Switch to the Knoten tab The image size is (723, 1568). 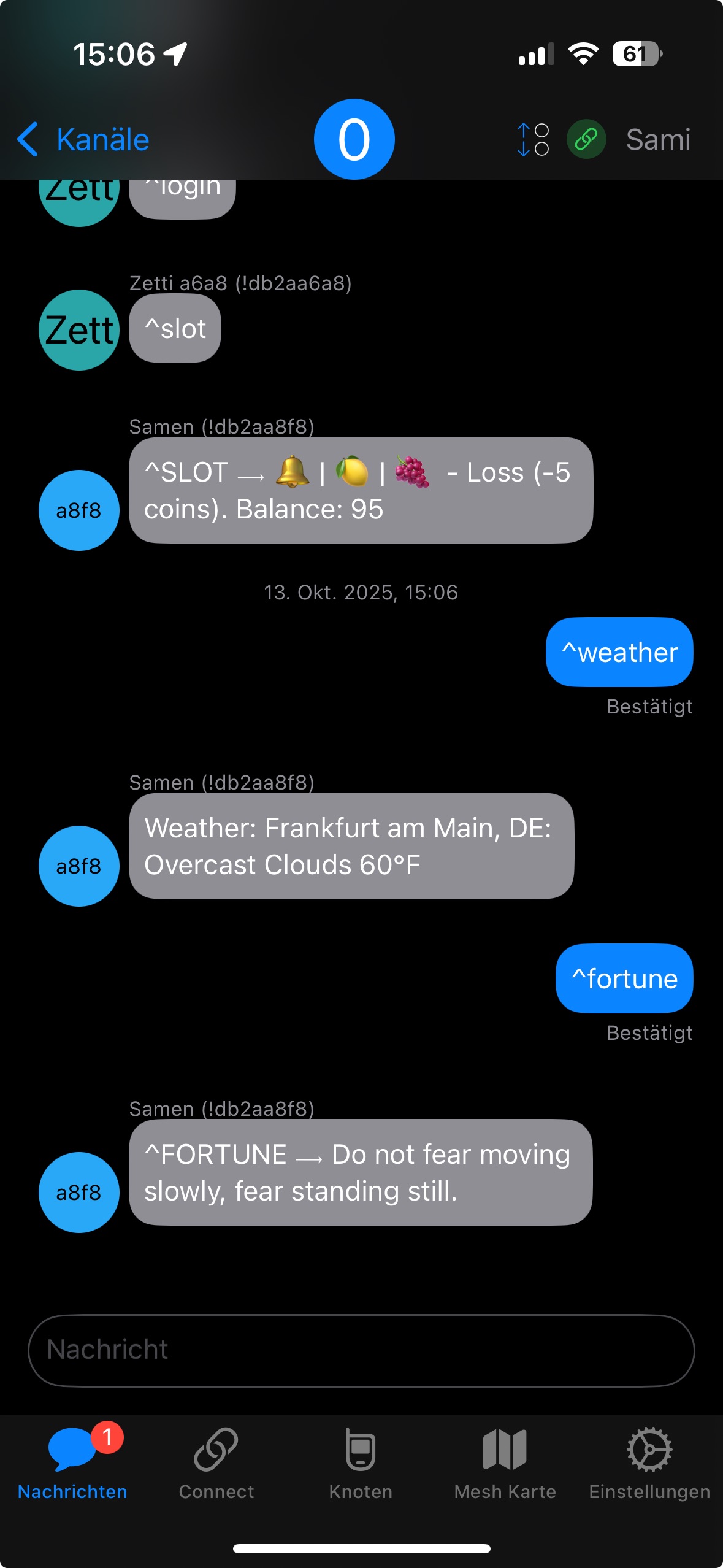tap(361, 1462)
